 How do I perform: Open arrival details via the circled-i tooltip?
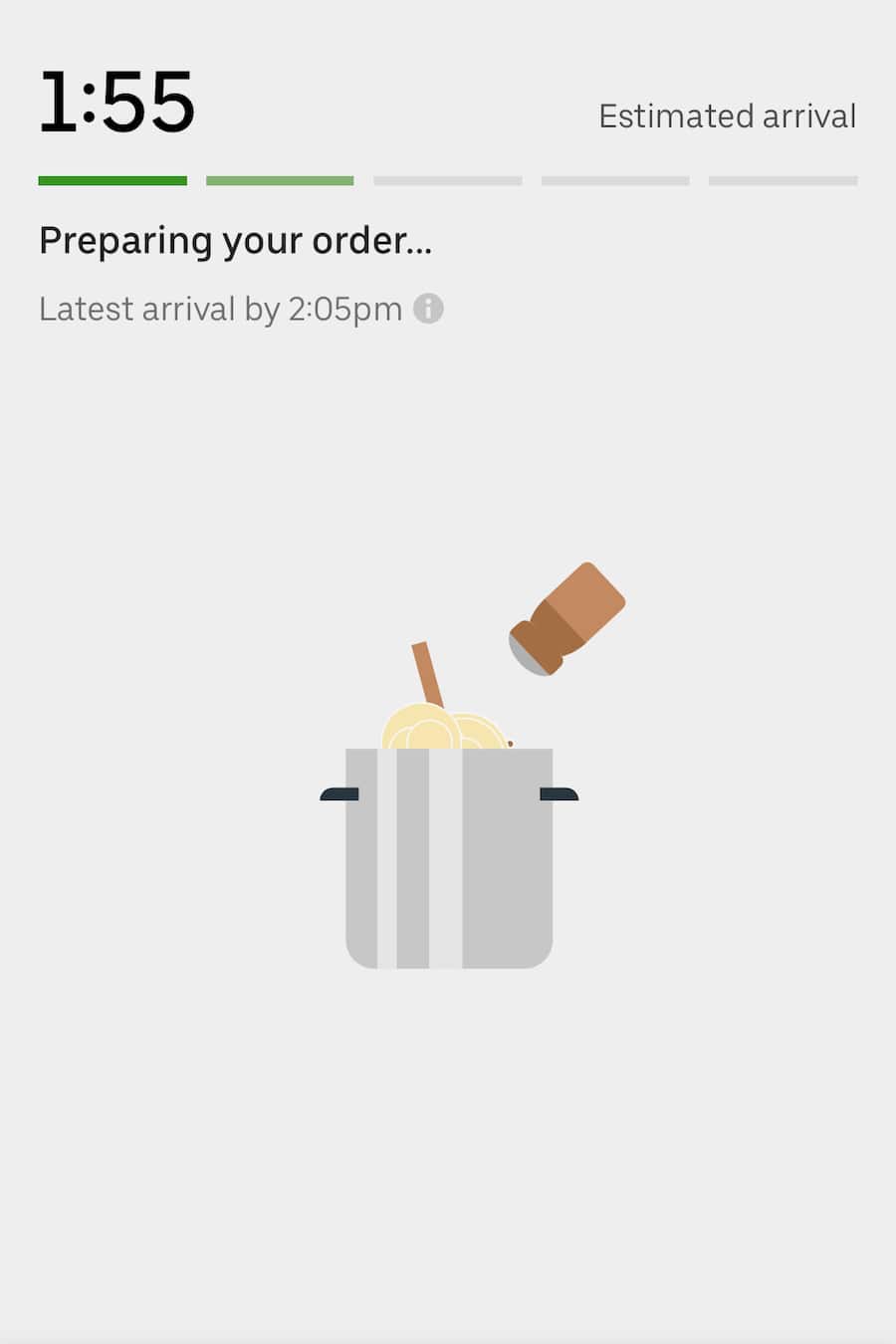[x=429, y=310]
